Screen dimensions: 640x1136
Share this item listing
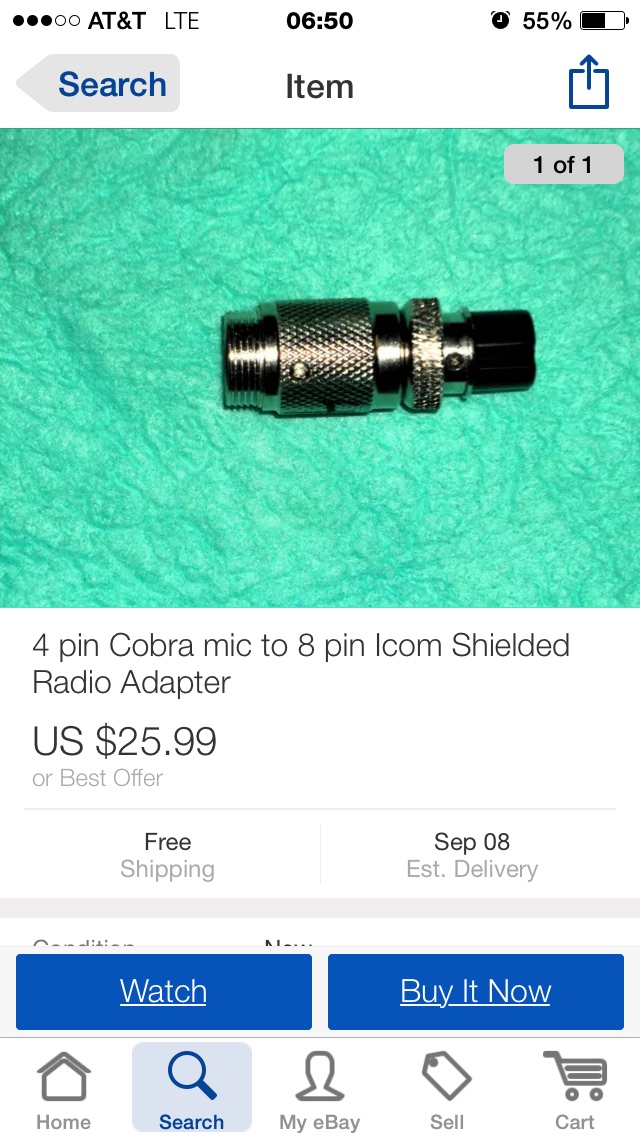click(588, 83)
